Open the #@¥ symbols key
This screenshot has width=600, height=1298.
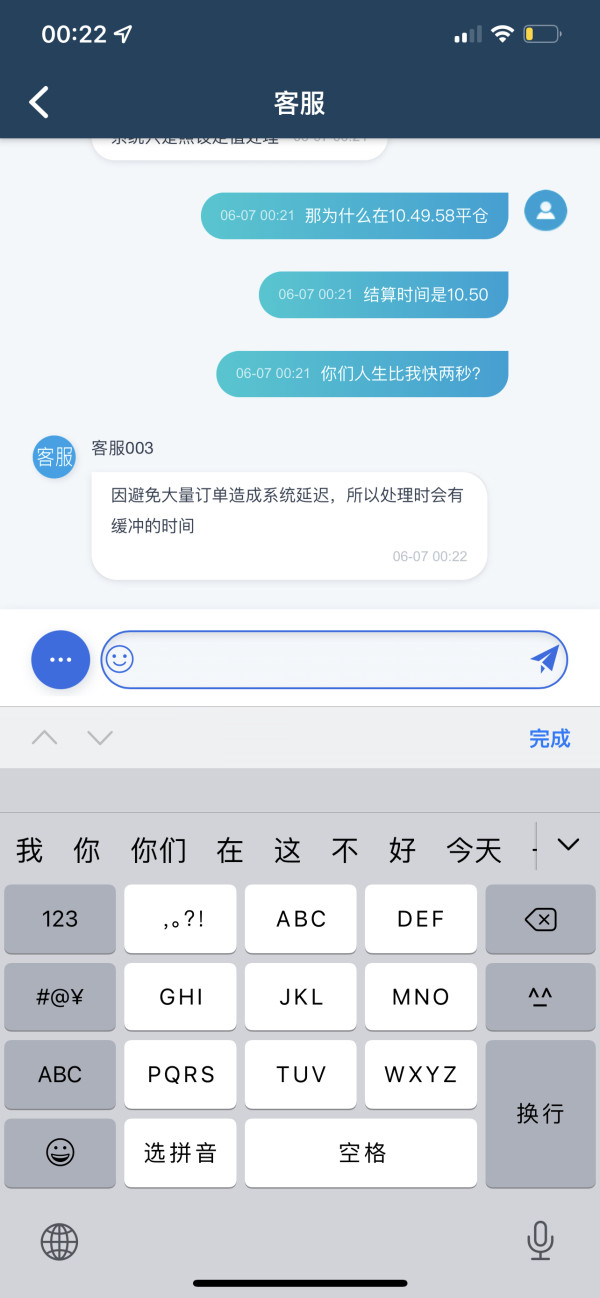click(60, 997)
